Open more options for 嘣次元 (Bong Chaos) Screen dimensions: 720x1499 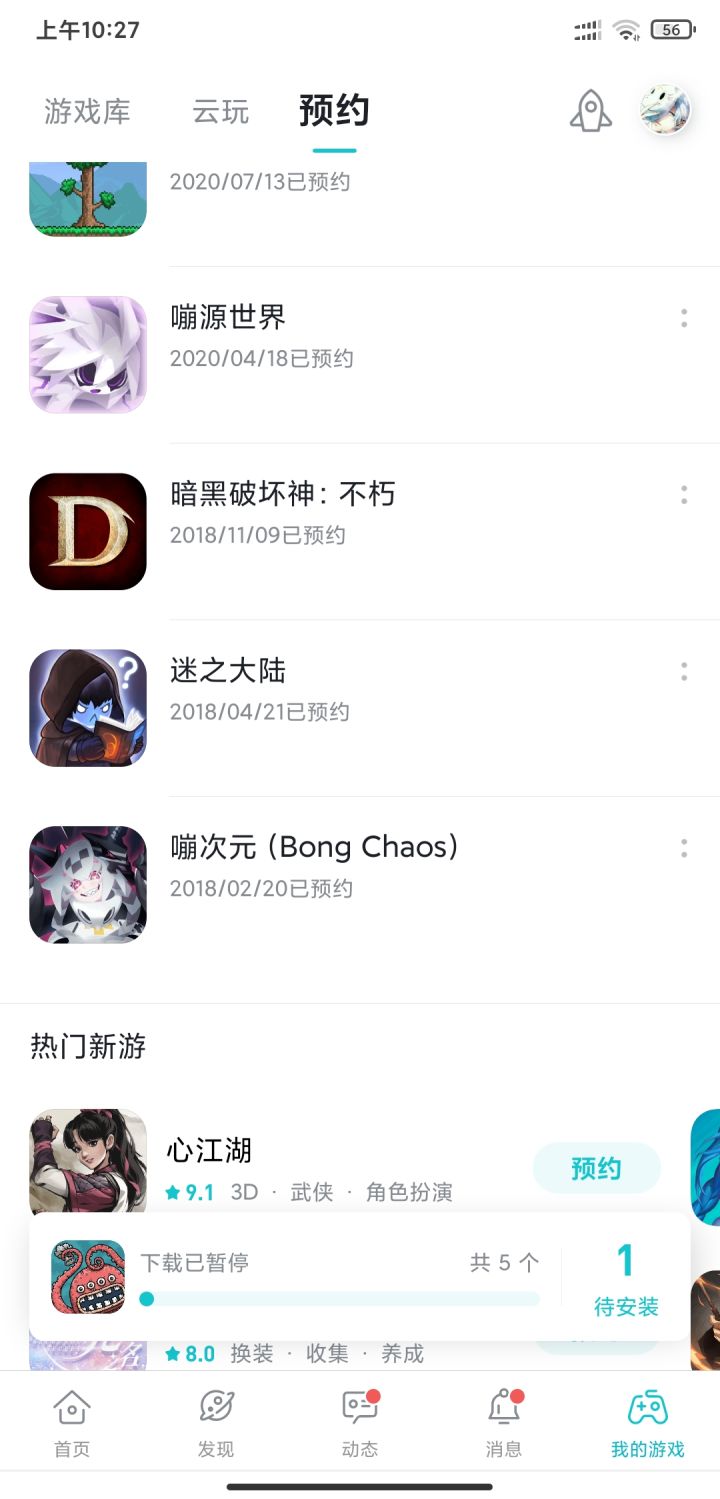684,848
